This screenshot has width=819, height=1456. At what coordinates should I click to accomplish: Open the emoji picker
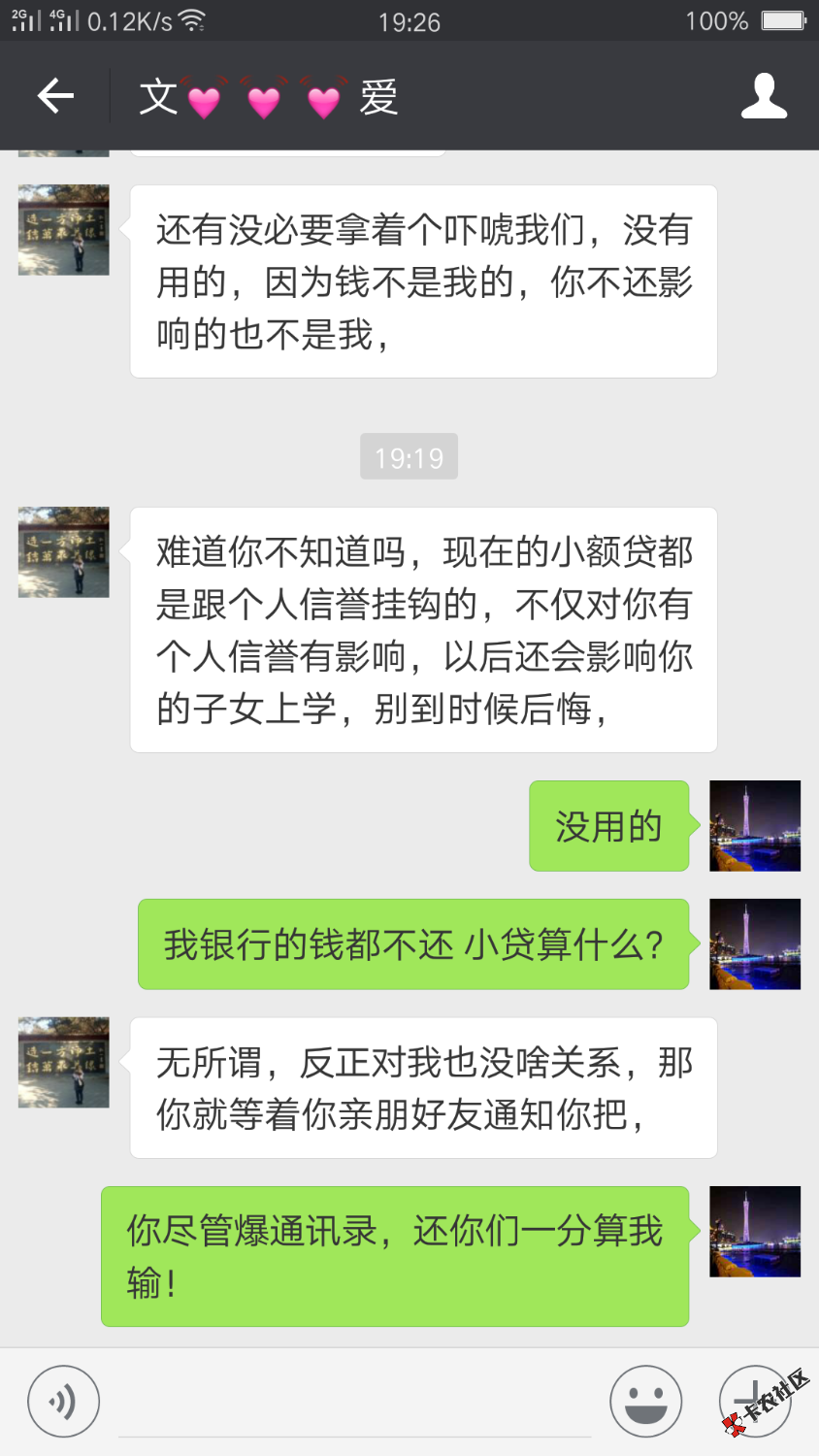[x=645, y=1401]
